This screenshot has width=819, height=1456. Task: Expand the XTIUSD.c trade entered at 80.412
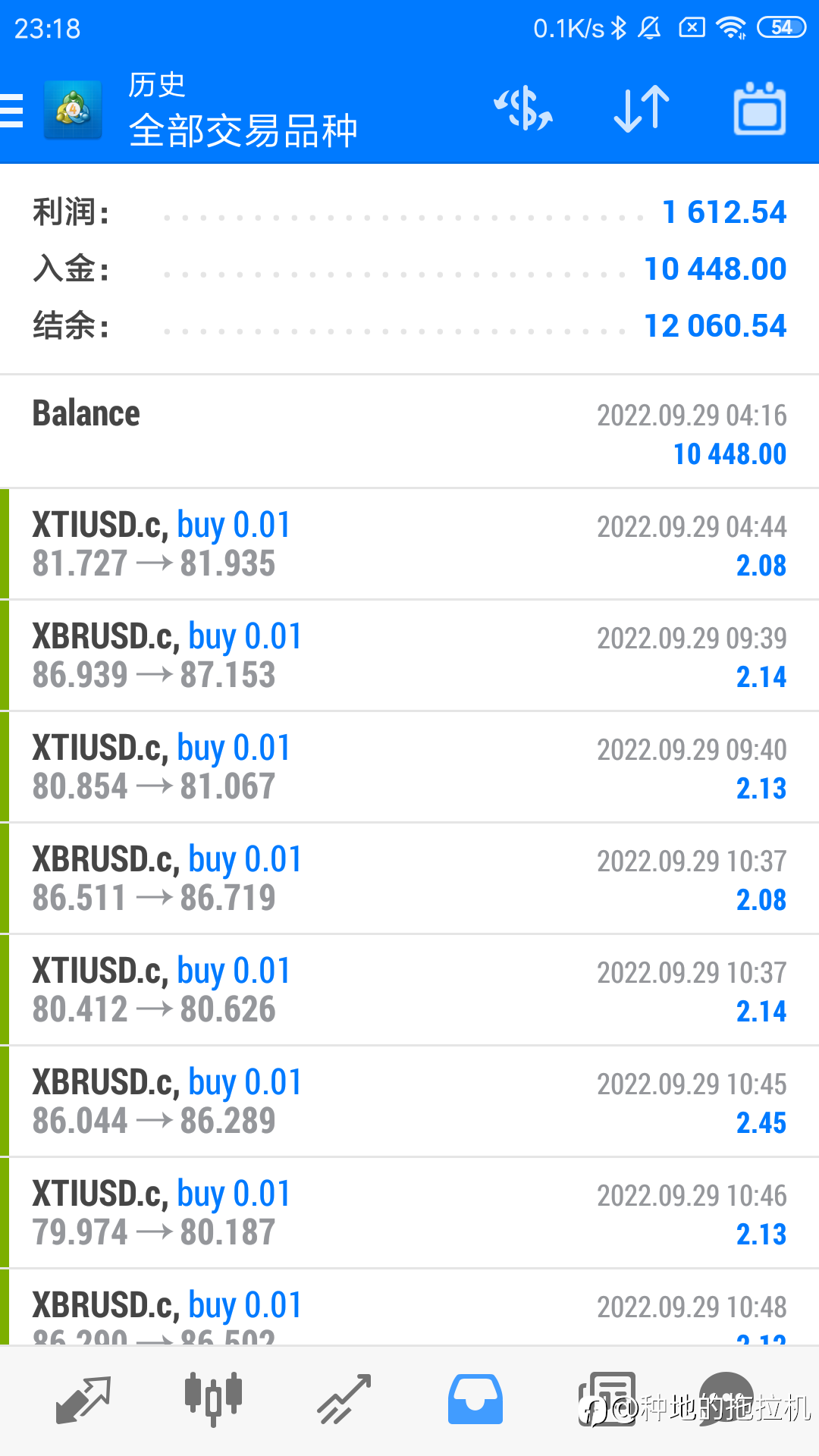tap(409, 990)
